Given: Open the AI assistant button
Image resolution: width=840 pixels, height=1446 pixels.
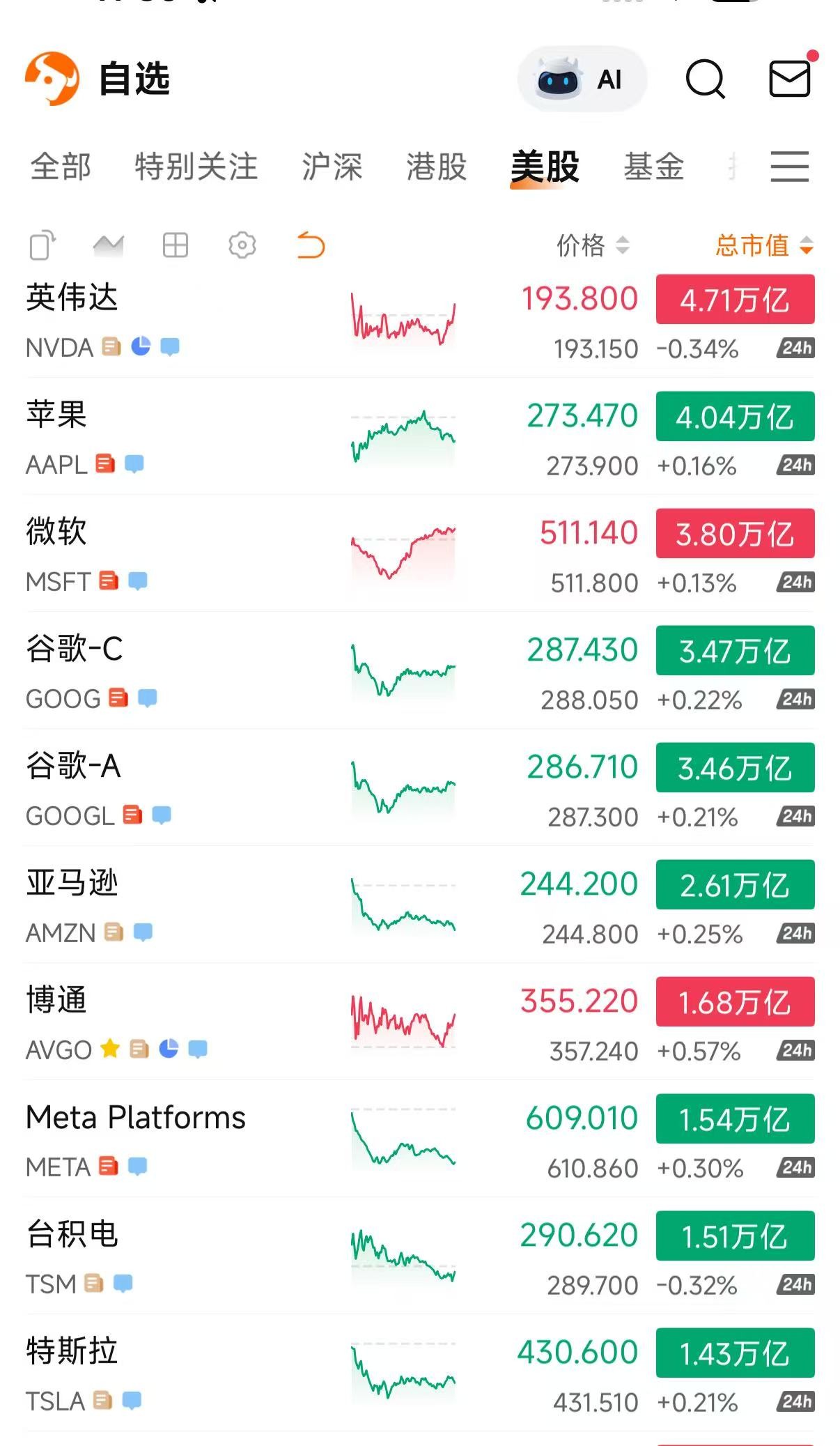Looking at the screenshot, I should [x=582, y=79].
